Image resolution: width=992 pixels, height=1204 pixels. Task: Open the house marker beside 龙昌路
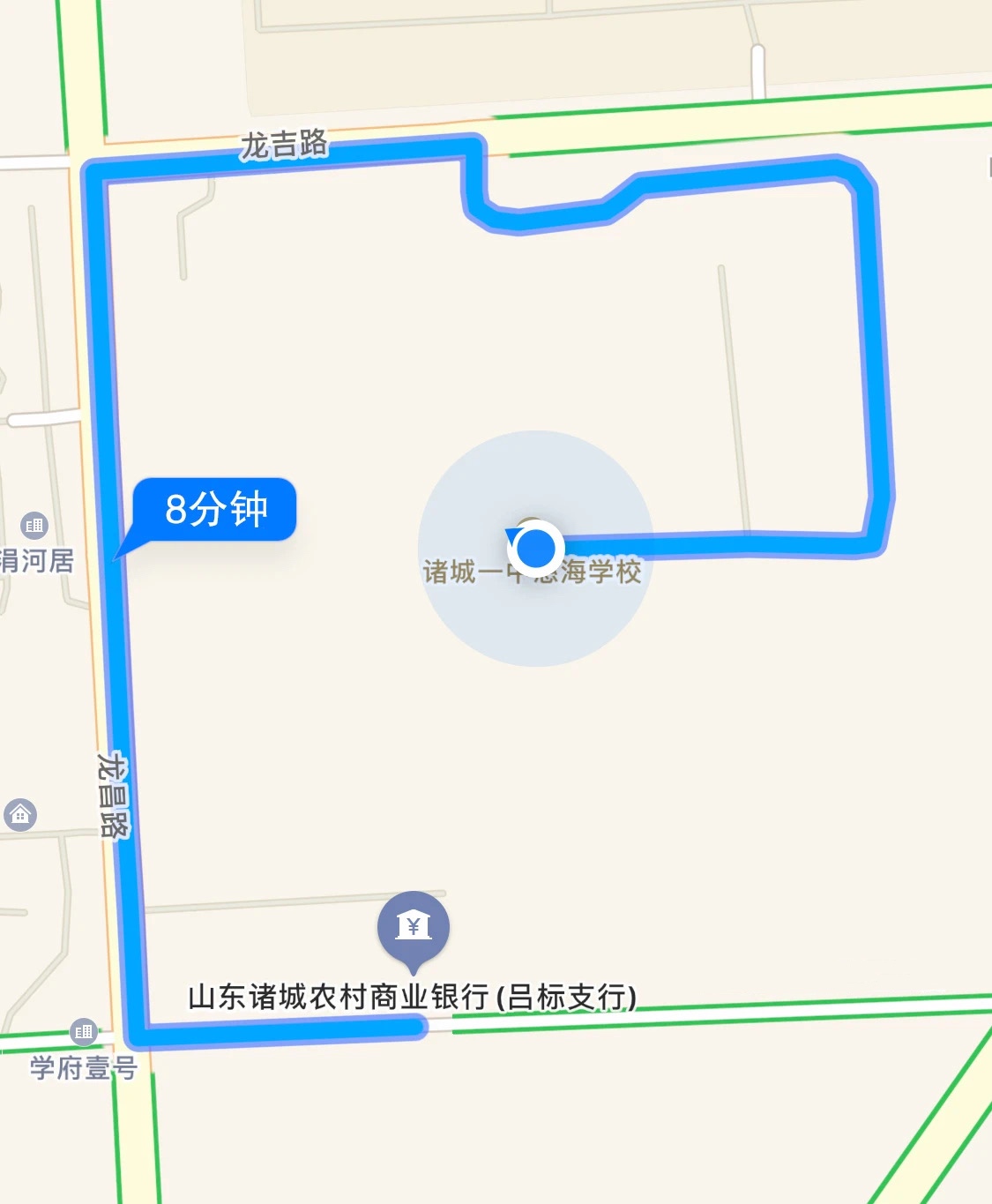coord(20,814)
